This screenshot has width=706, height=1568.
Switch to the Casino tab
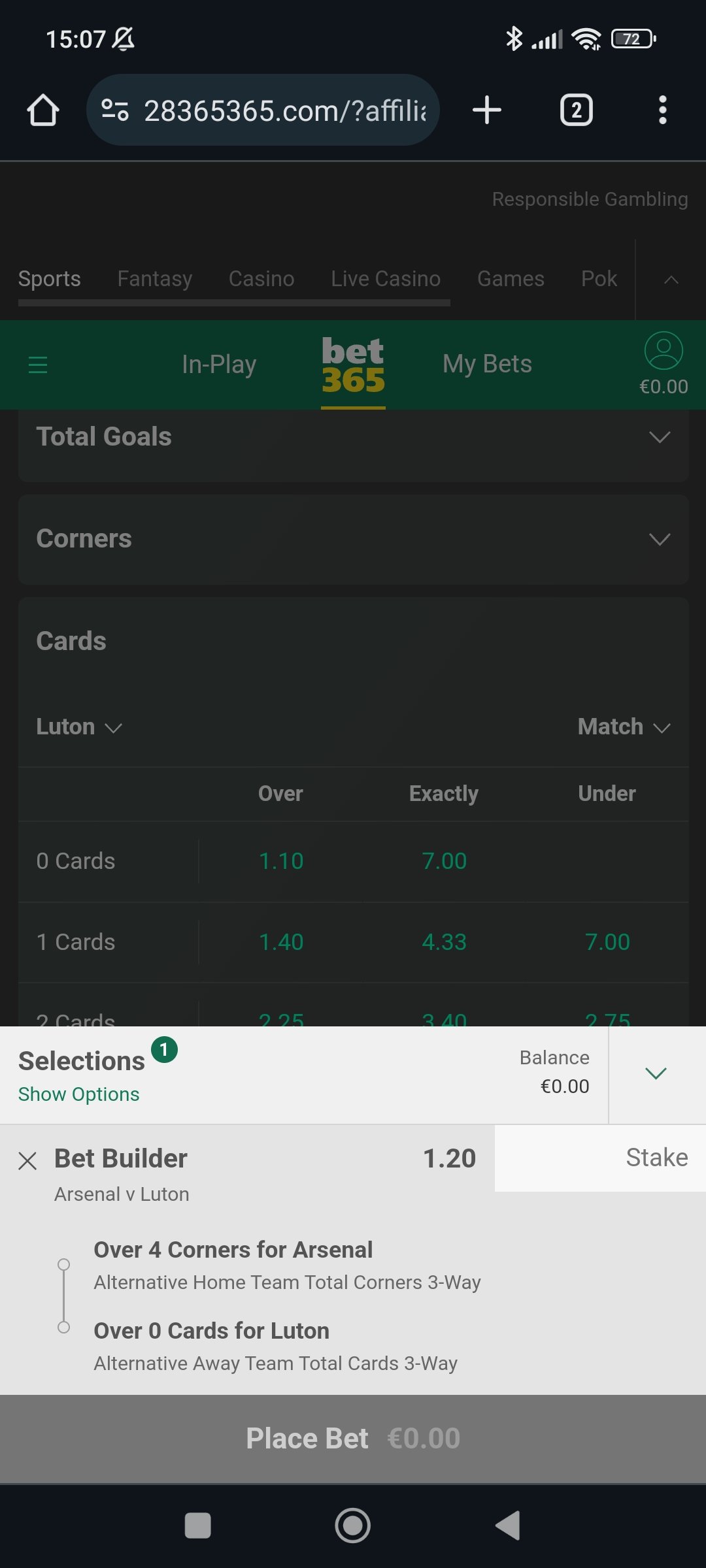(x=261, y=279)
